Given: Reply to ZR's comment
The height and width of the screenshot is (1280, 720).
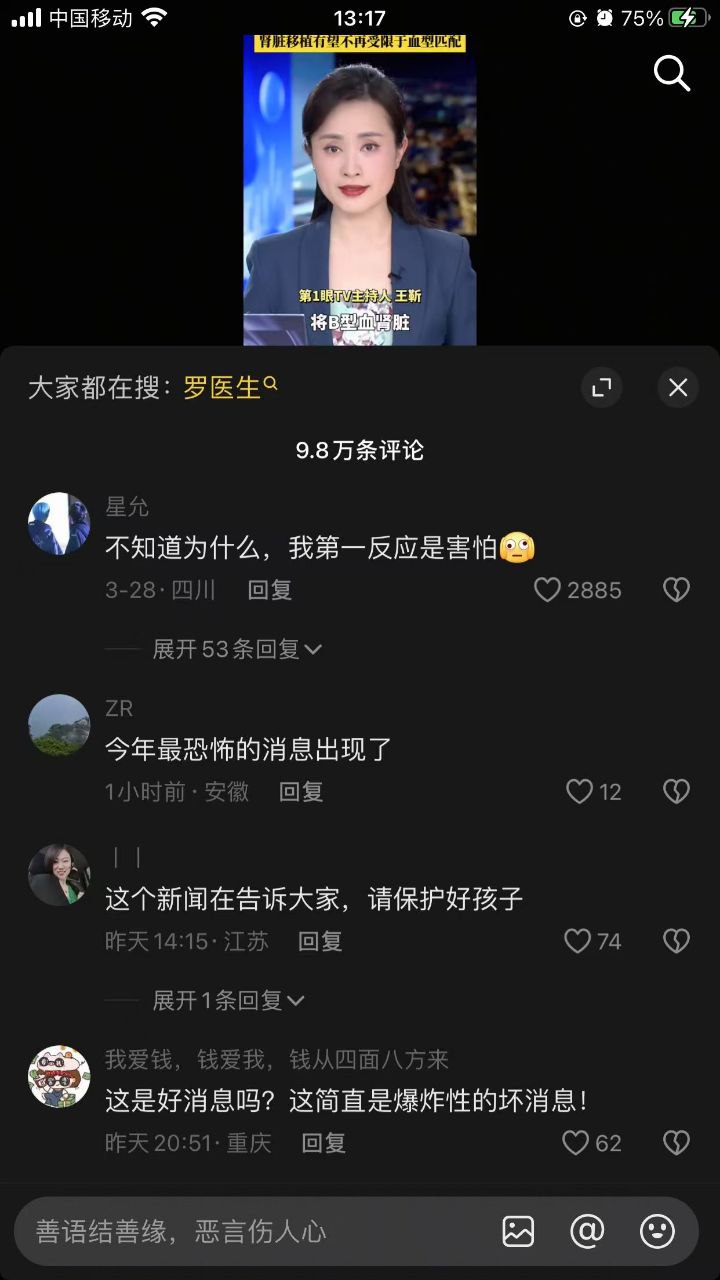Looking at the screenshot, I should [301, 792].
